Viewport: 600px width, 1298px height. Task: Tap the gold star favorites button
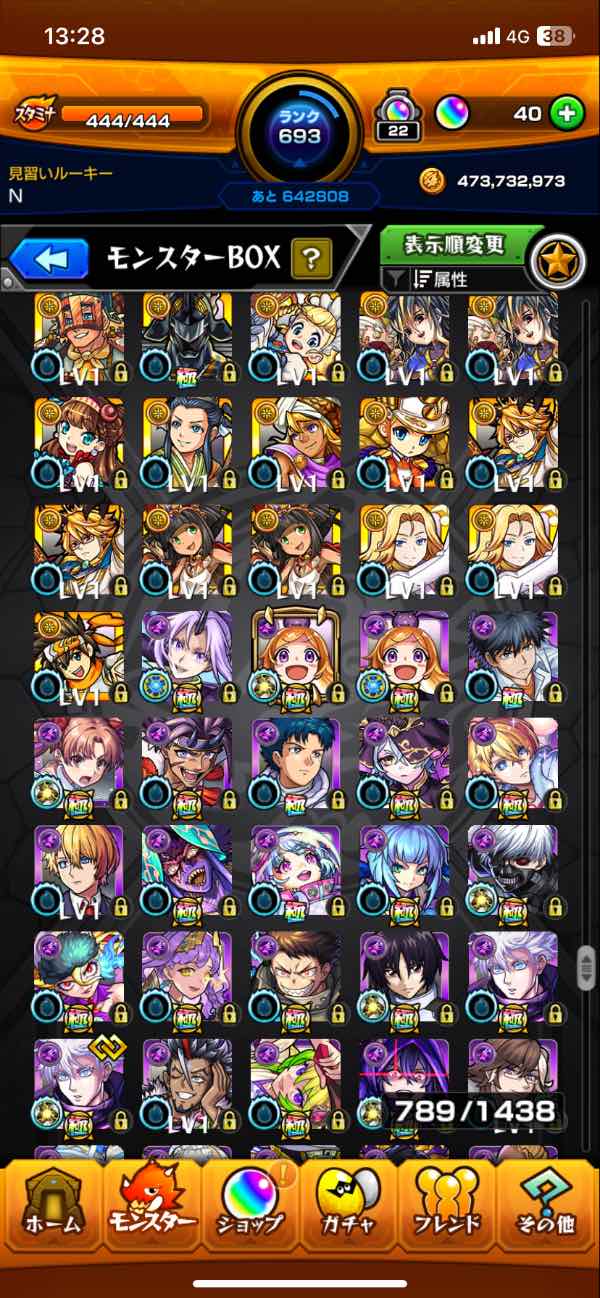[x=555, y=262]
